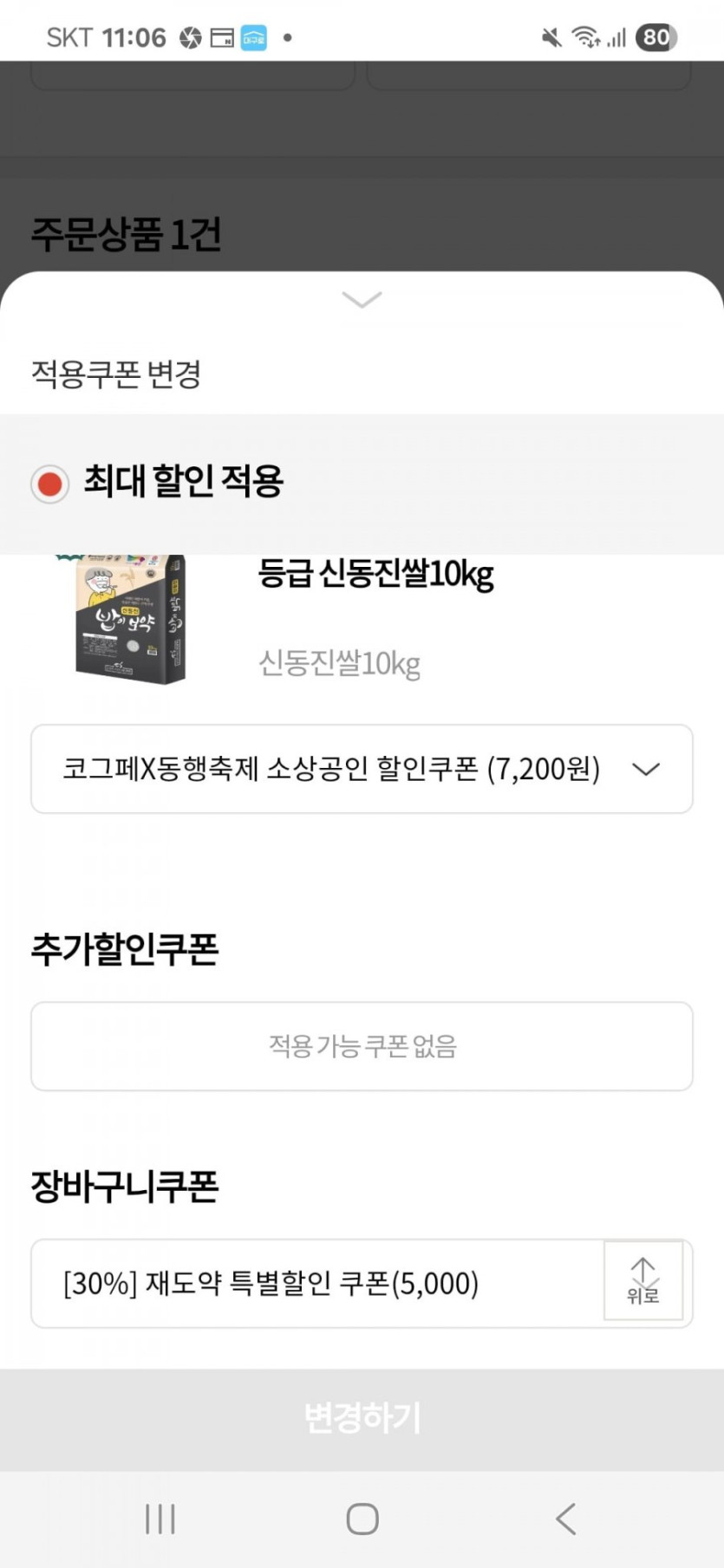Viewport: 724px width, 1568px height.
Task: Collapse the coupon sheet with the down chevron
Action: (x=362, y=300)
